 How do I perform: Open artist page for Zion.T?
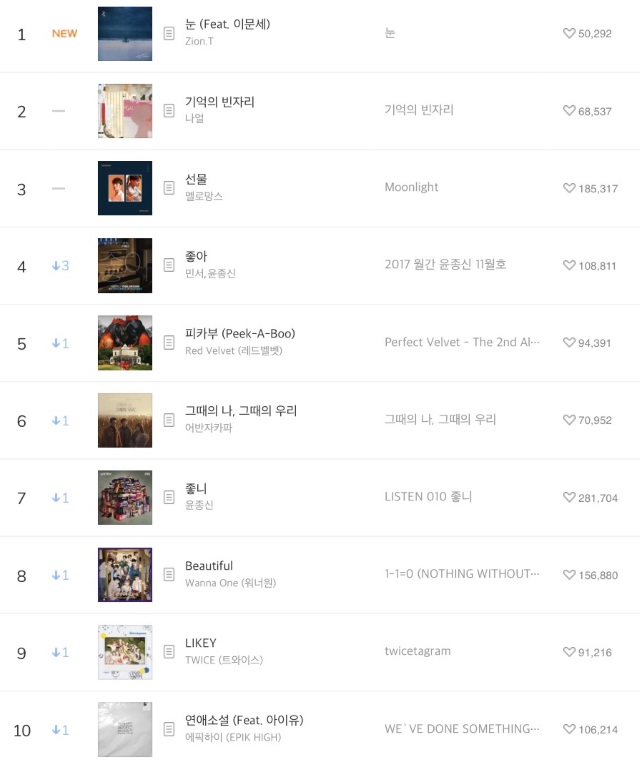coord(201,42)
